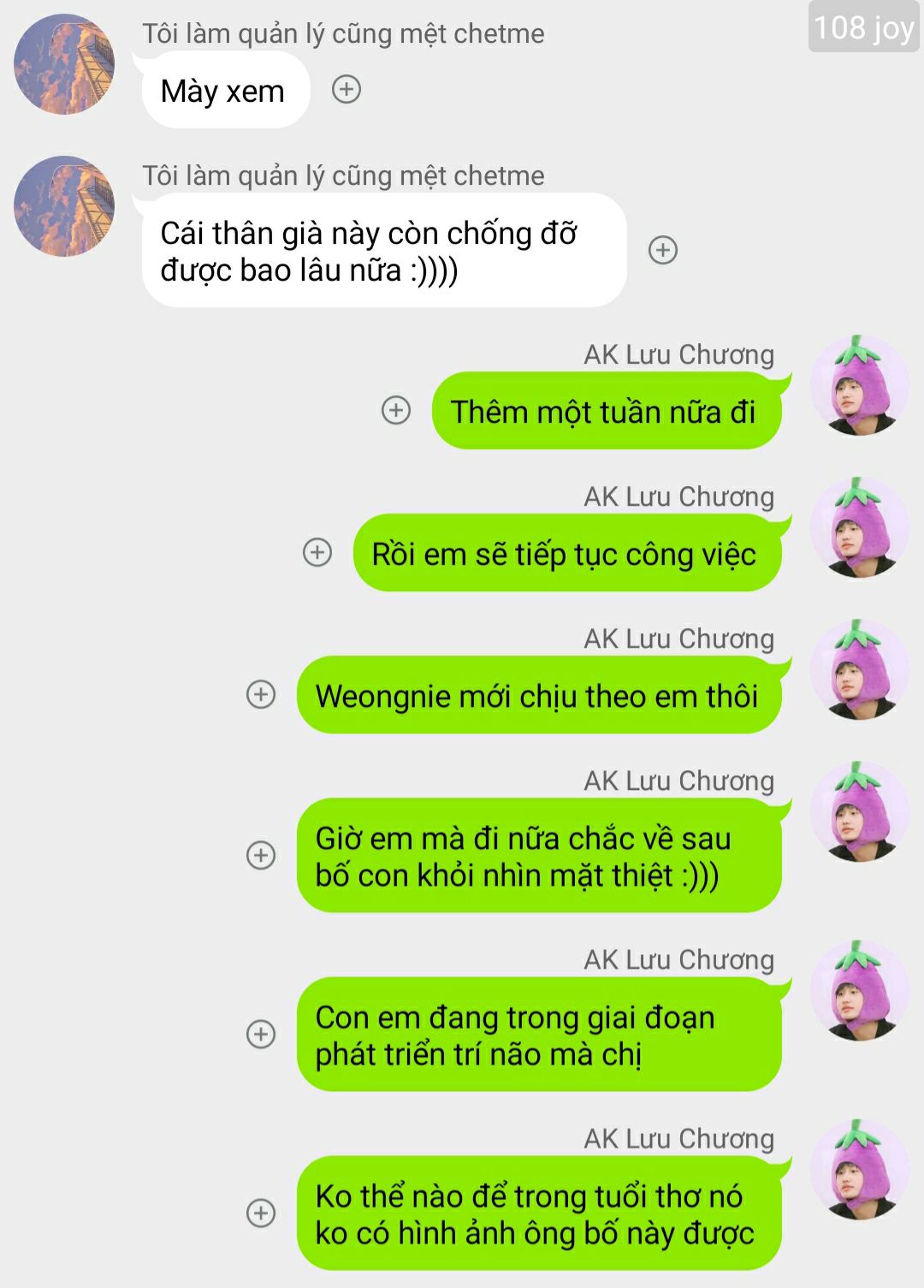Add a reaction to the "Mày xem" message
This screenshot has width=924, height=1288.
click(346, 89)
